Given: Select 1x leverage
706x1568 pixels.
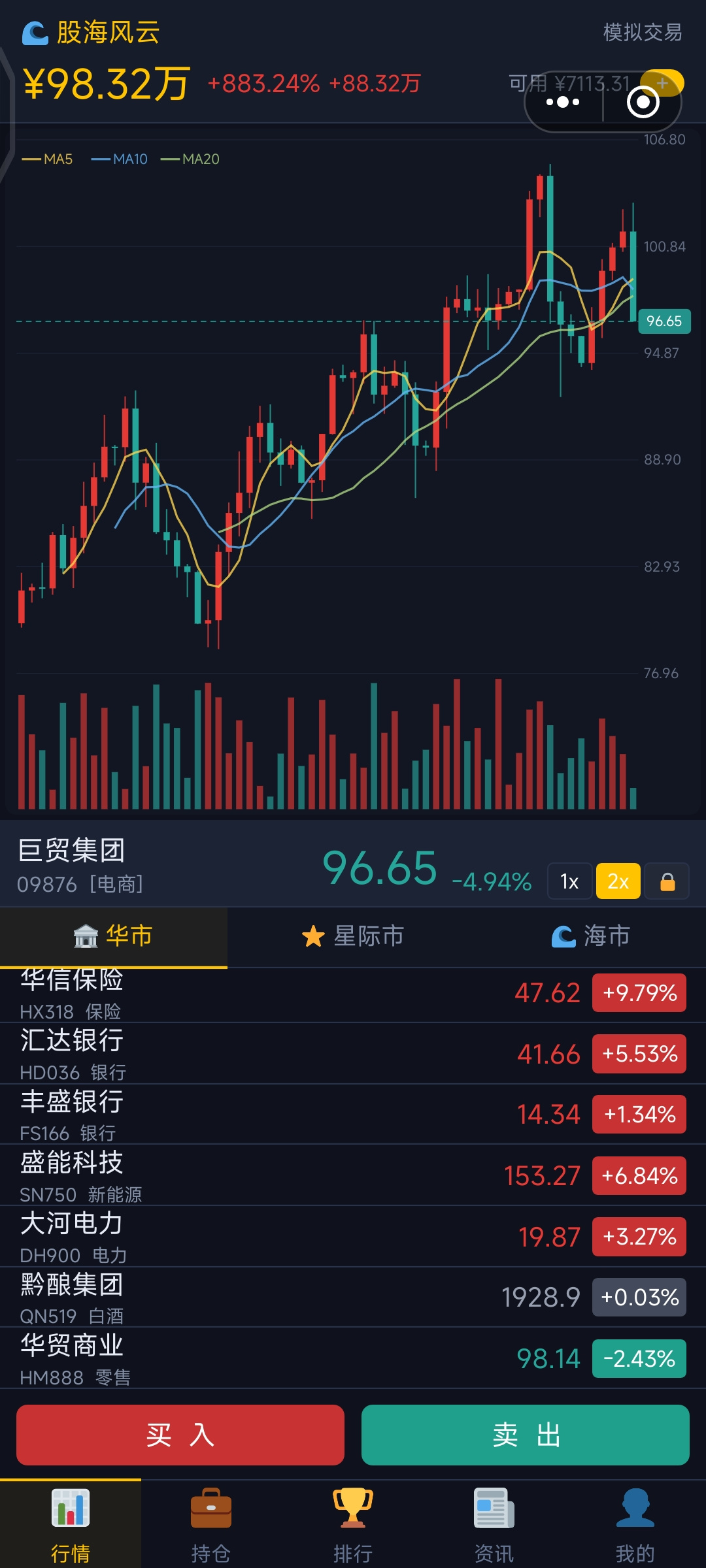Looking at the screenshot, I should click(569, 881).
